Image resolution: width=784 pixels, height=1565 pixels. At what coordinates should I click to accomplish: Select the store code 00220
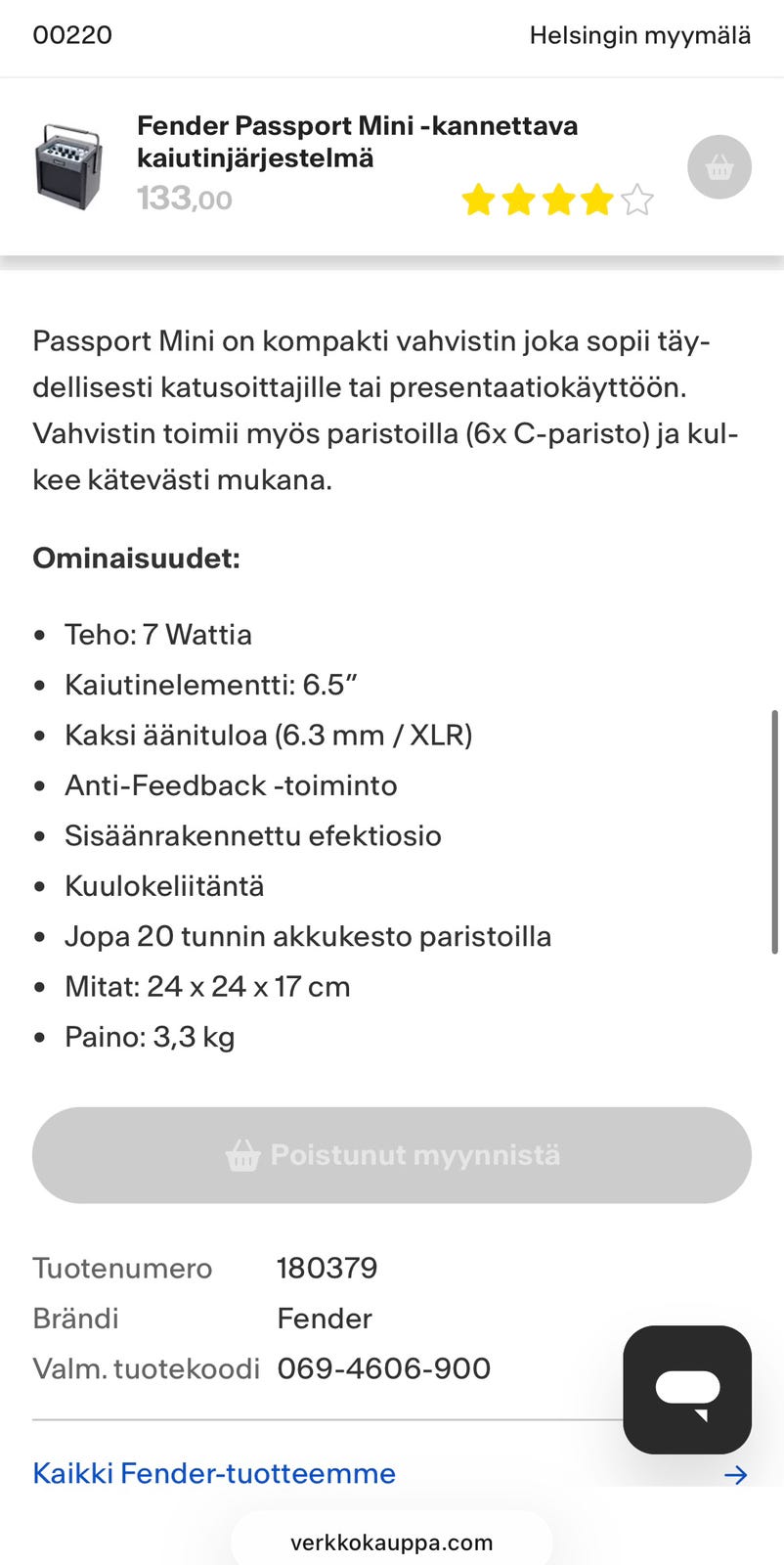tap(72, 35)
